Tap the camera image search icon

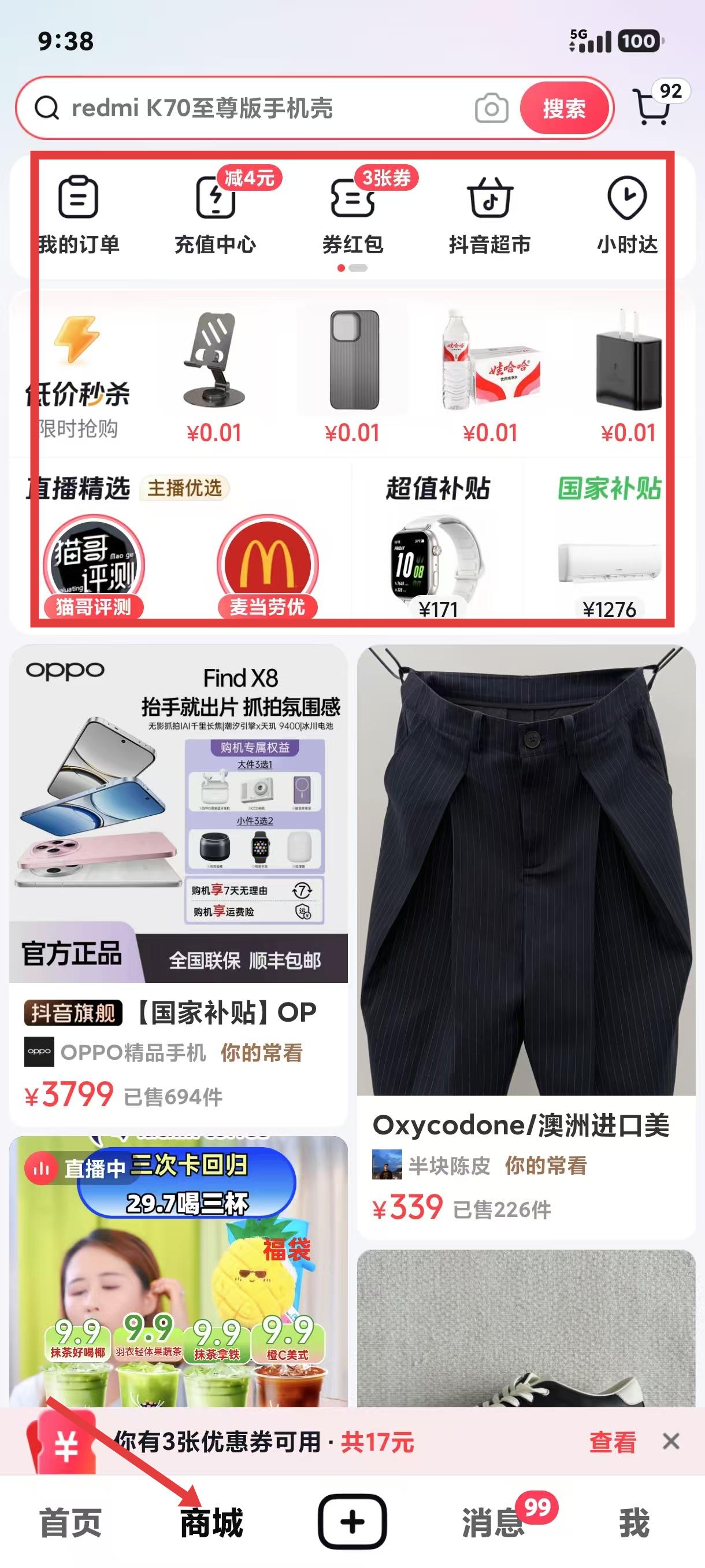coord(492,108)
